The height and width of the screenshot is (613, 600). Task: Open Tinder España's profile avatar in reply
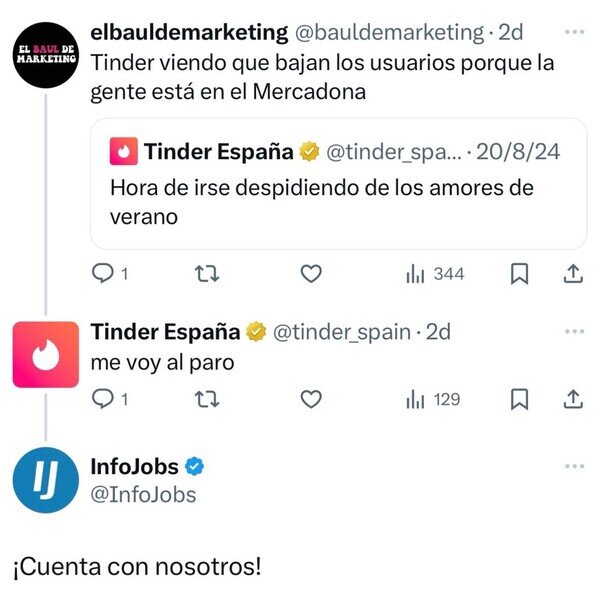pos(46,355)
